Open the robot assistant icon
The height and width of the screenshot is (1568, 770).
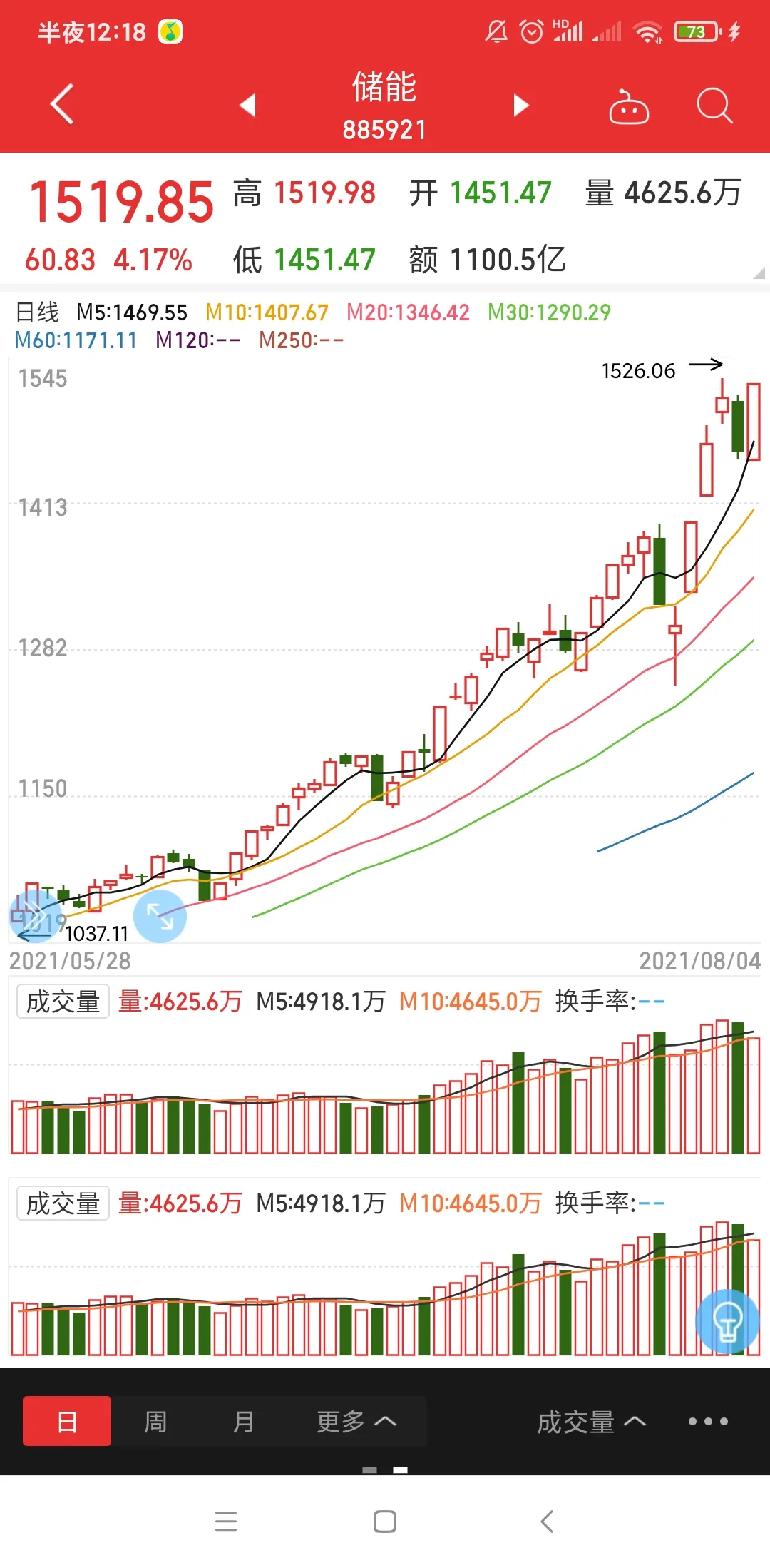tap(629, 106)
